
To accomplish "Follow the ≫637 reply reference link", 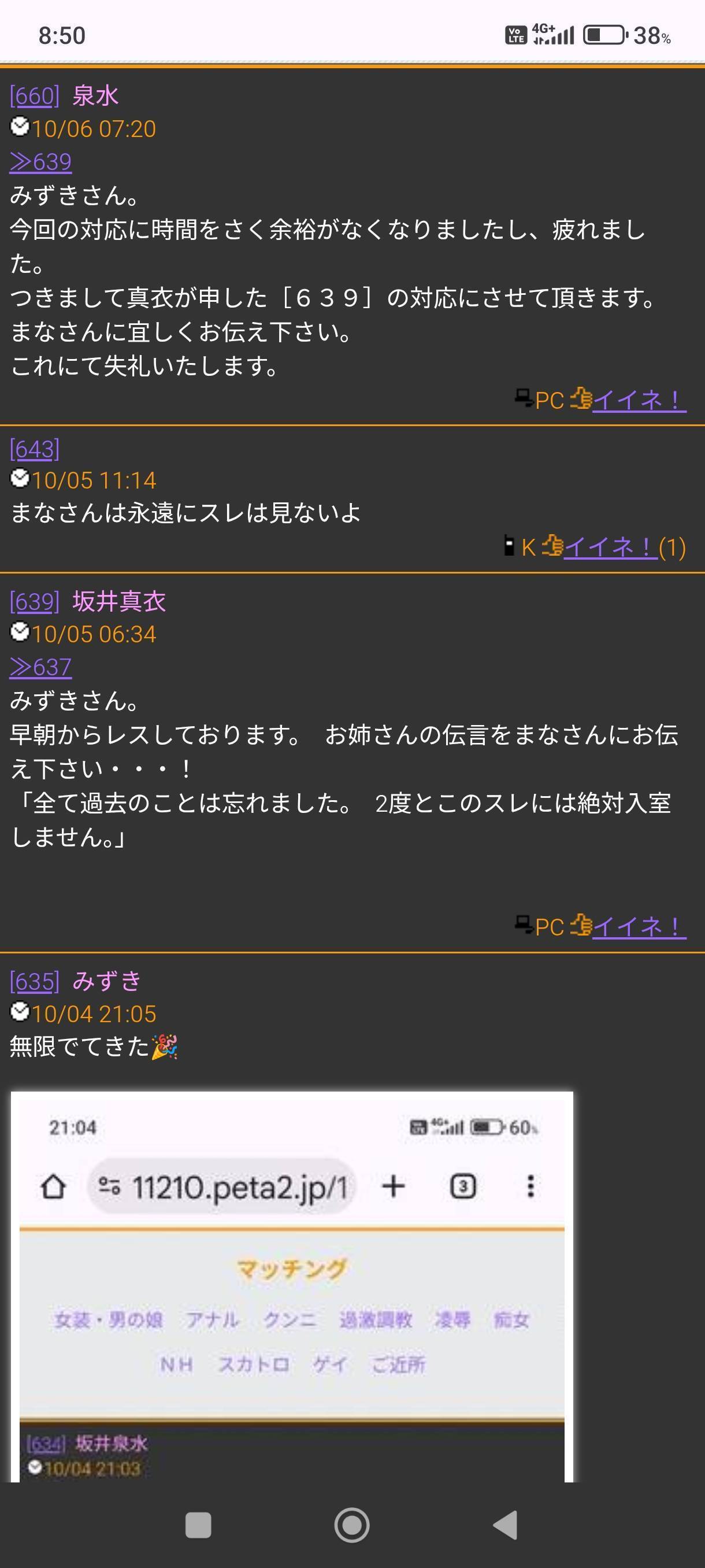I will [x=41, y=667].
